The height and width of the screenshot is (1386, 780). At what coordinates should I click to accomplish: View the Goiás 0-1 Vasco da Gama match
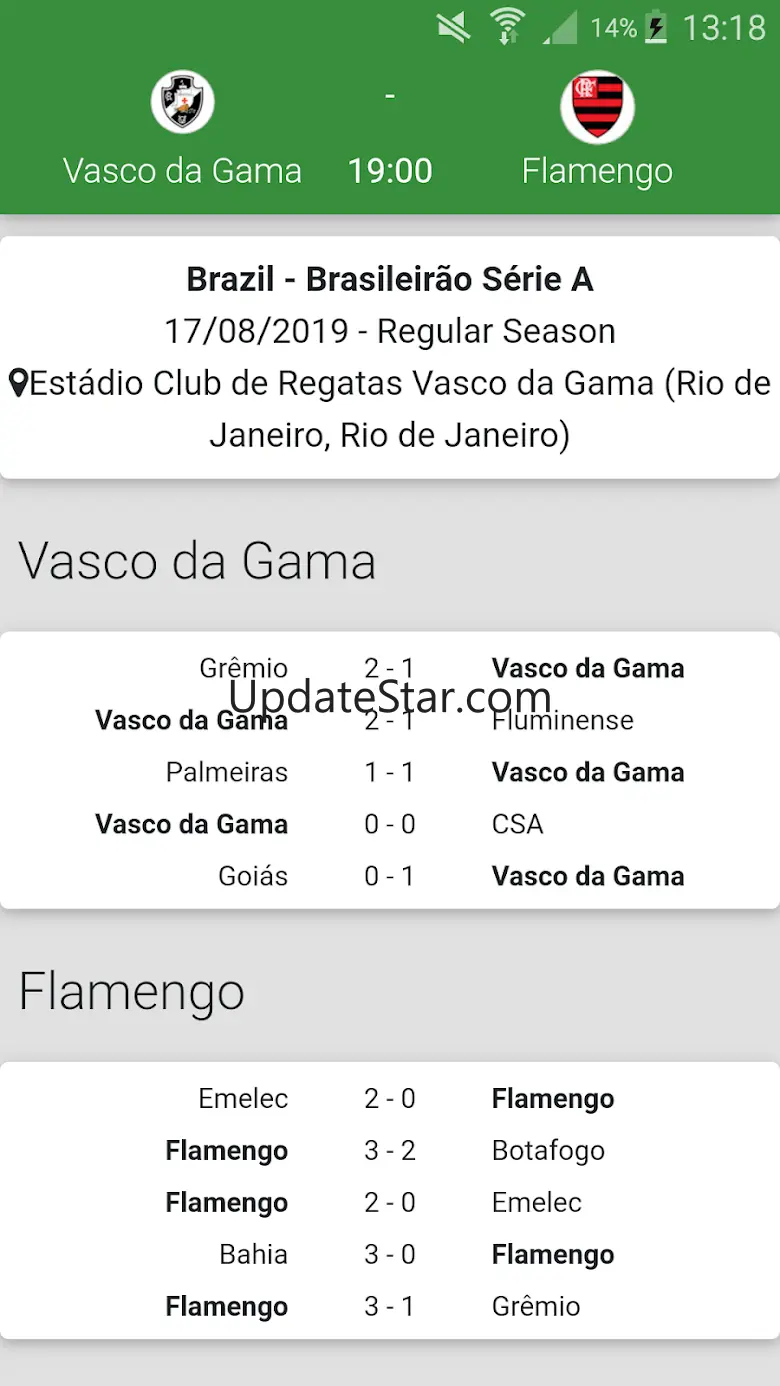pos(390,877)
